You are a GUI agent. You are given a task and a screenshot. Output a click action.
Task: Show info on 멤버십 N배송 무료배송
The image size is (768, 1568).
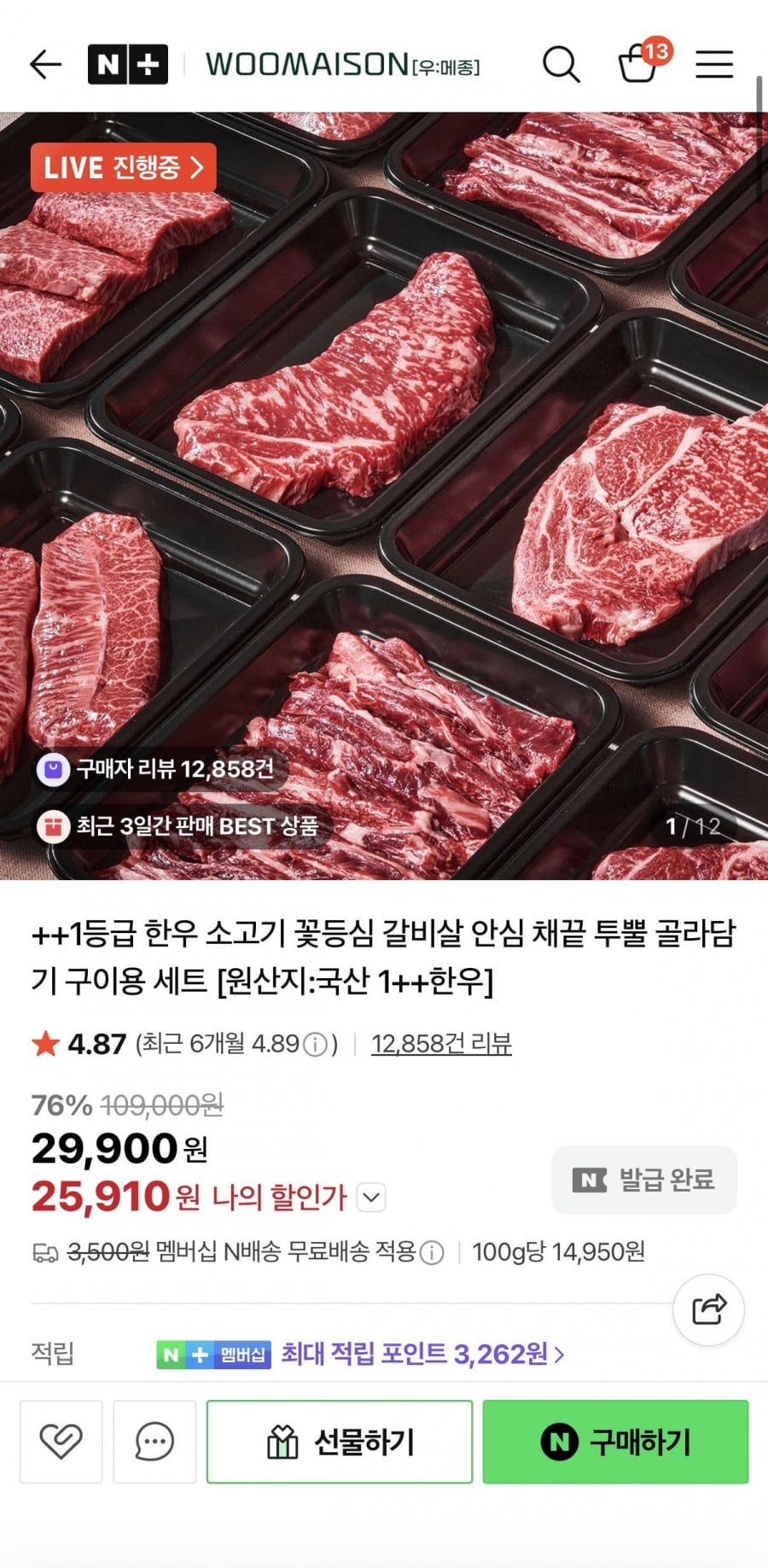tap(433, 1253)
